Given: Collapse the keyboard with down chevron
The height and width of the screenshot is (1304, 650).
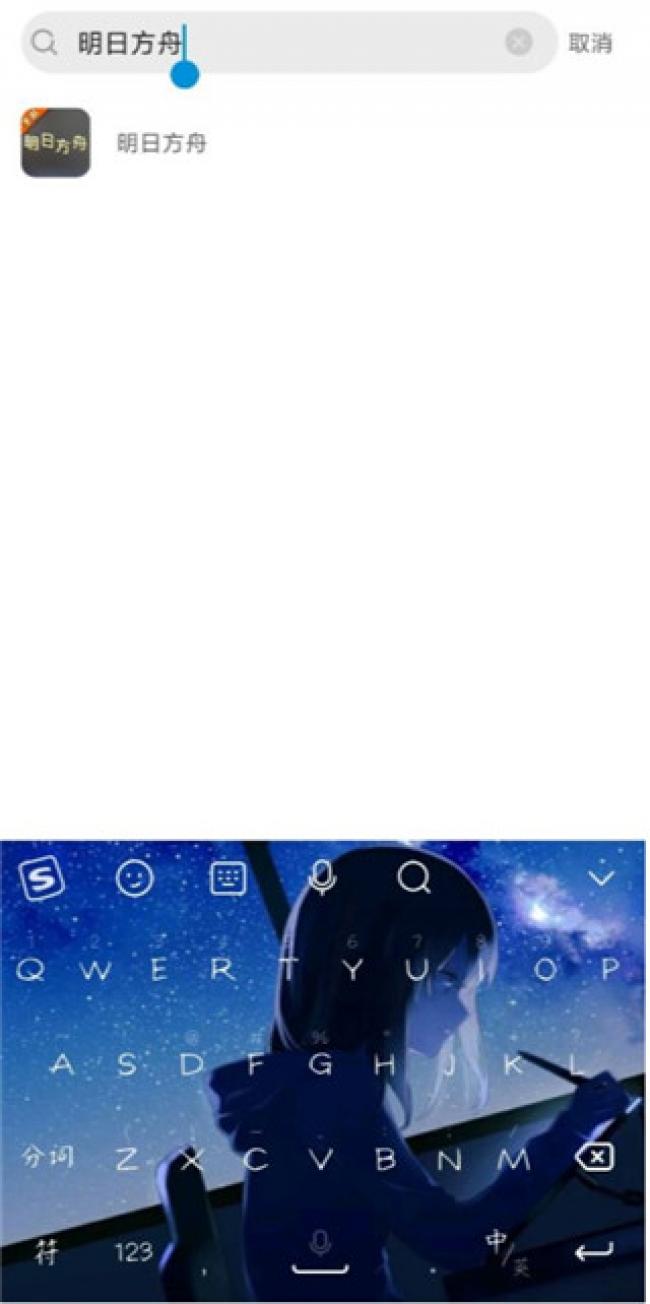Looking at the screenshot, I should (601, 879).
